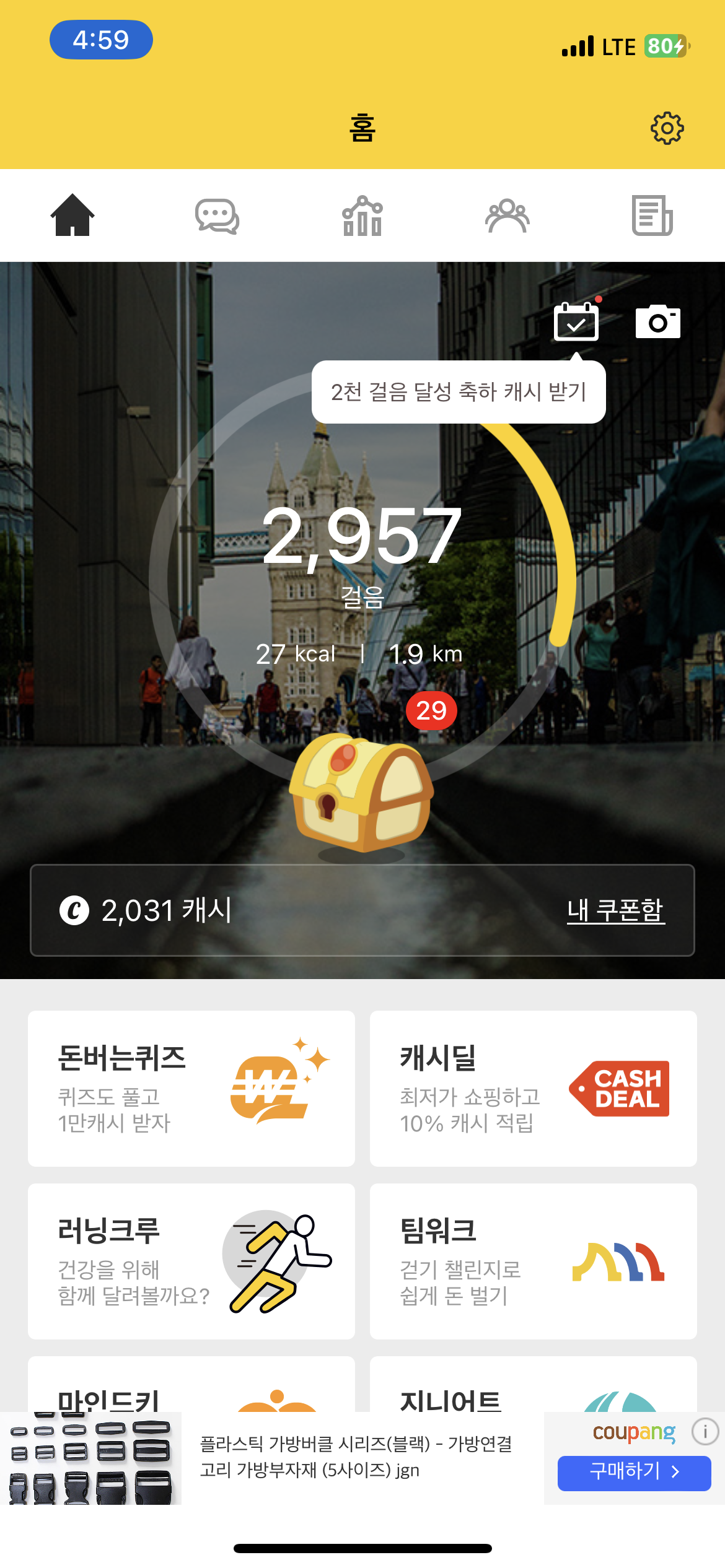Viewport: 725px width, 1568px height.
Task: Open settings gear icon
Action: [667, 128]
